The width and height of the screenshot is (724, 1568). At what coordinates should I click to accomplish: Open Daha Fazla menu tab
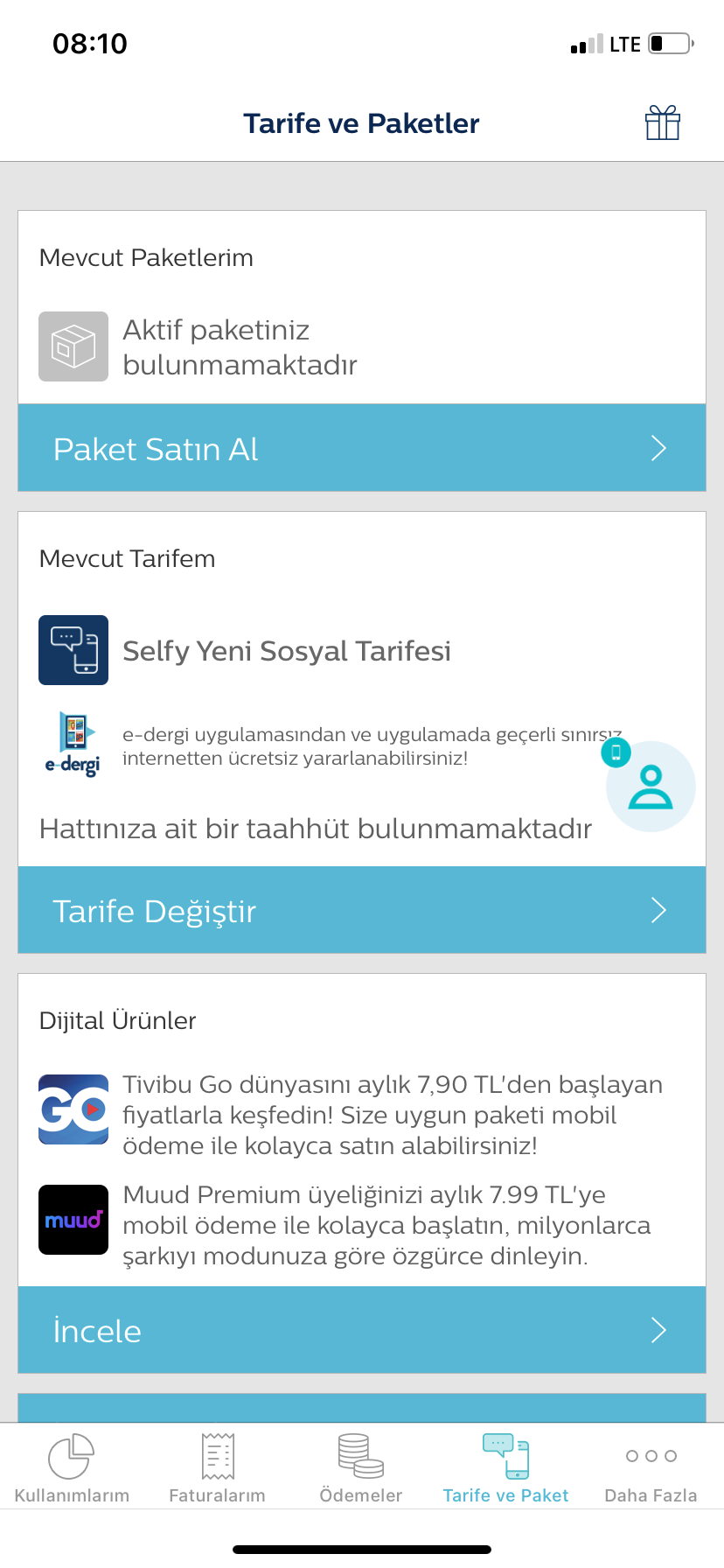tap(651, 1468)
